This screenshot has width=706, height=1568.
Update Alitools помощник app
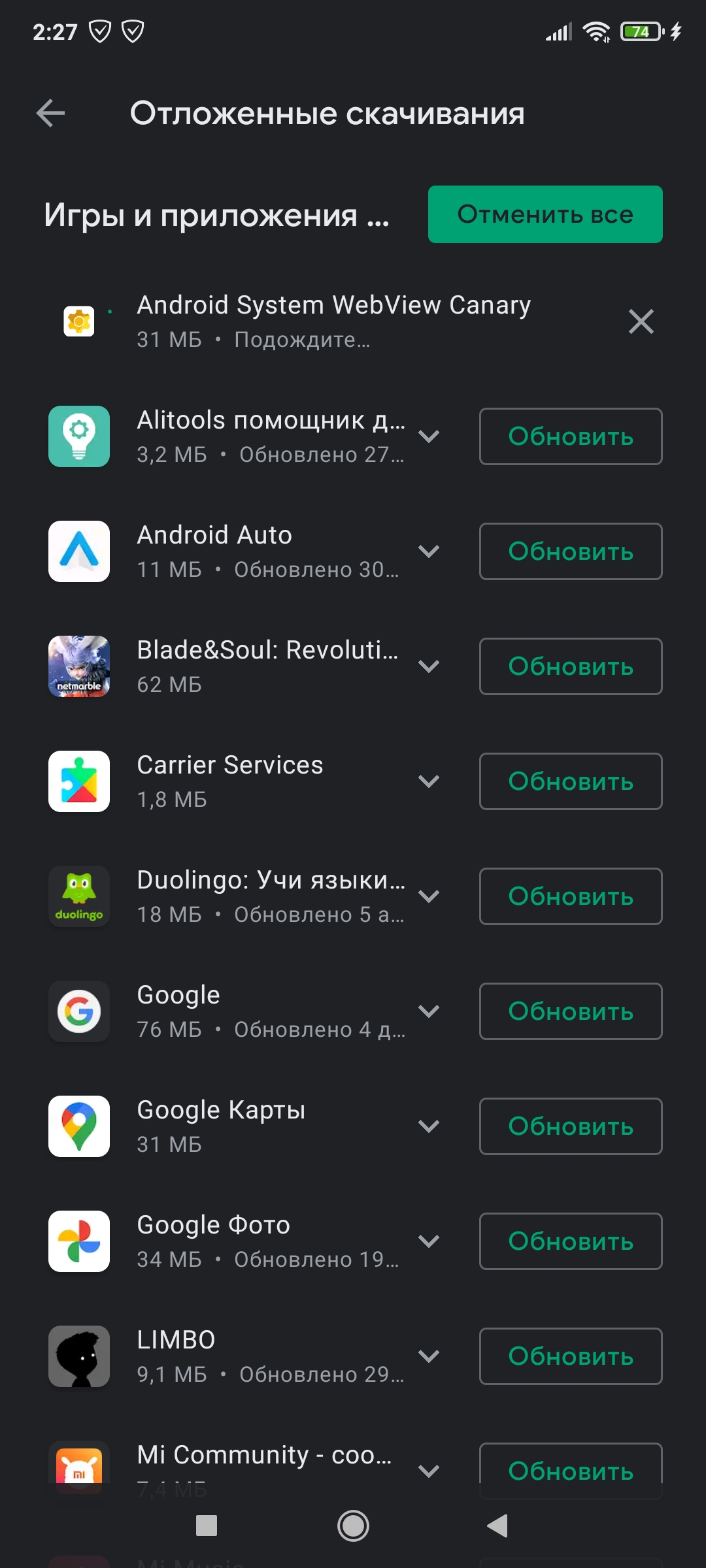coord(570,436)
